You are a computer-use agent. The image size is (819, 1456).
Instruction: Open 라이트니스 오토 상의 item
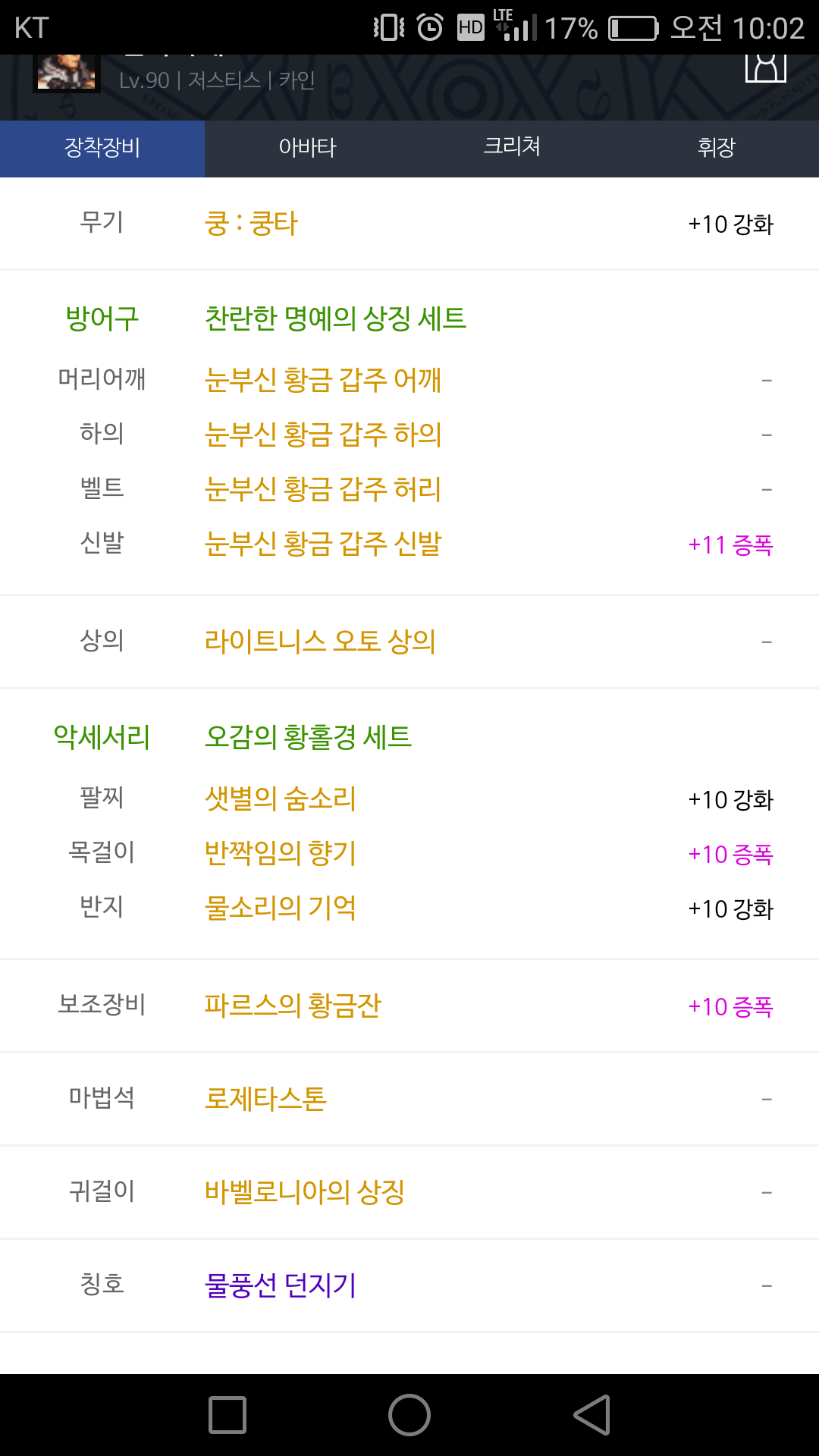tap(320, 642)
